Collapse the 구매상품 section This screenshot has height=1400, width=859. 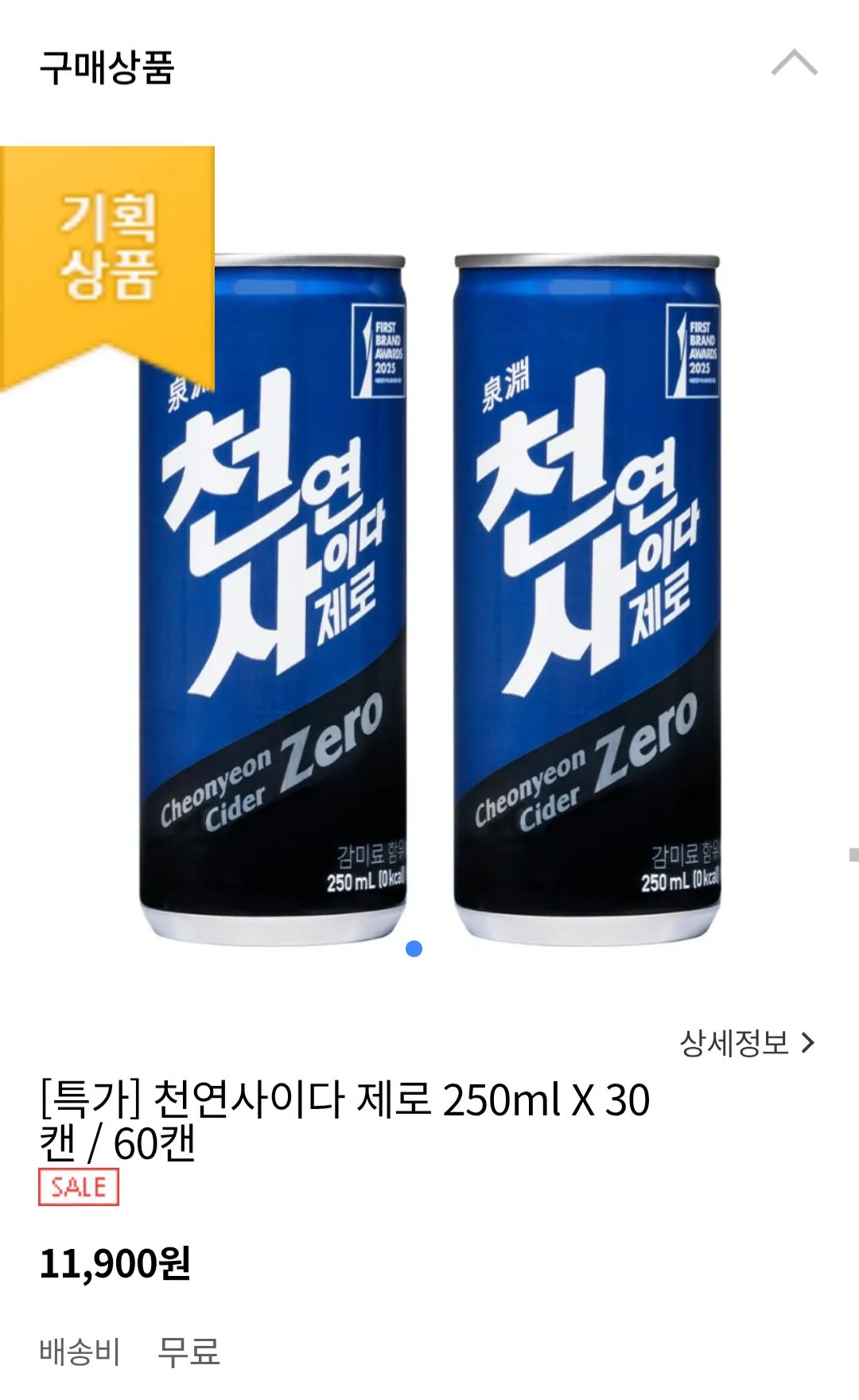794,63
